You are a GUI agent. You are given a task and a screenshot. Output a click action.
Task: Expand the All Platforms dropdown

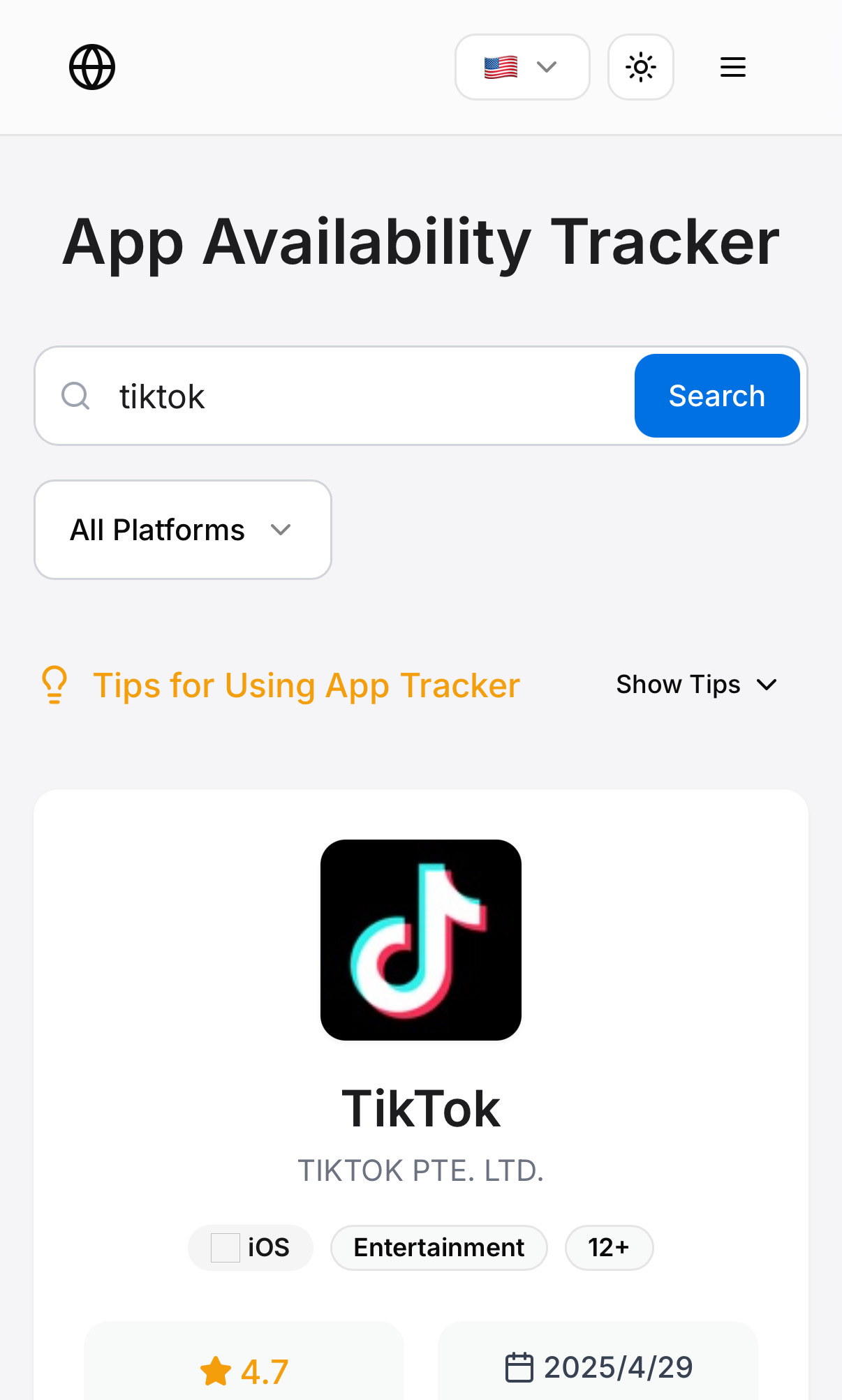pos(183,530)
